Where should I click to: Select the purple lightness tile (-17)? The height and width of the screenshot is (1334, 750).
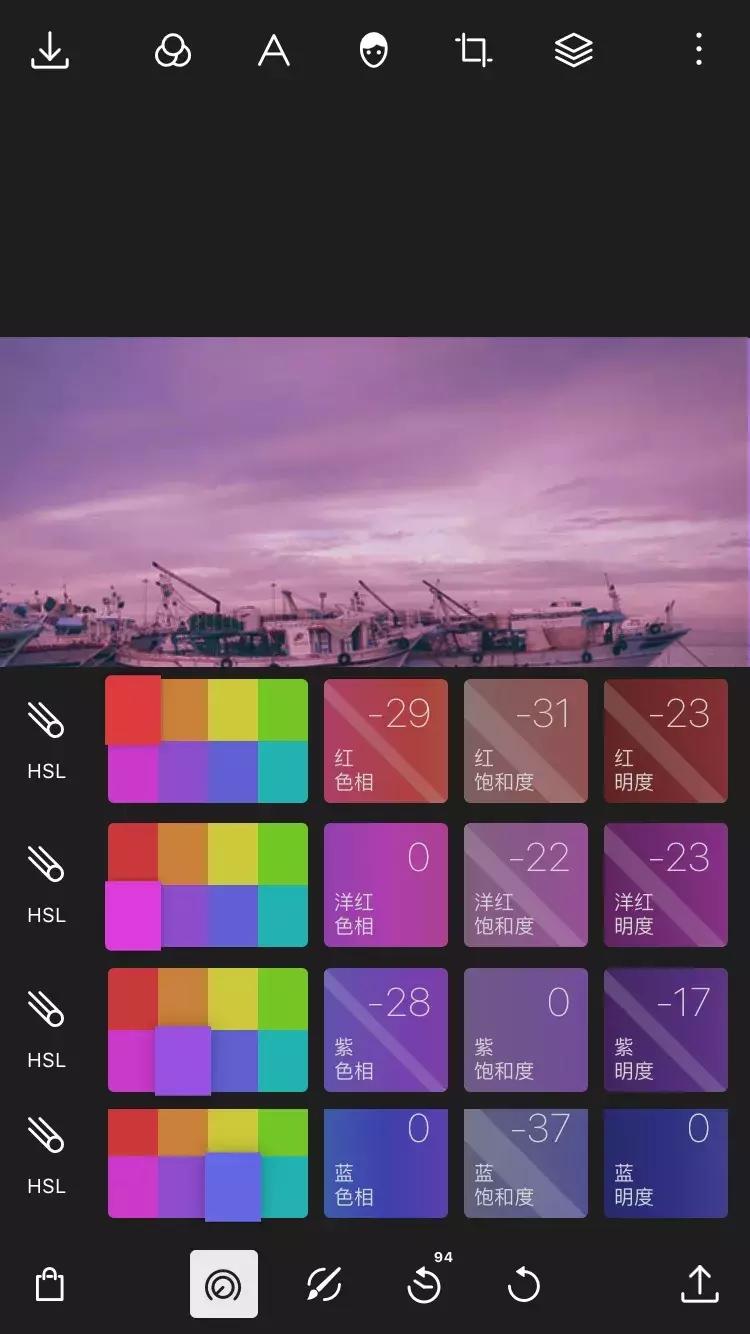point(665,1030)
